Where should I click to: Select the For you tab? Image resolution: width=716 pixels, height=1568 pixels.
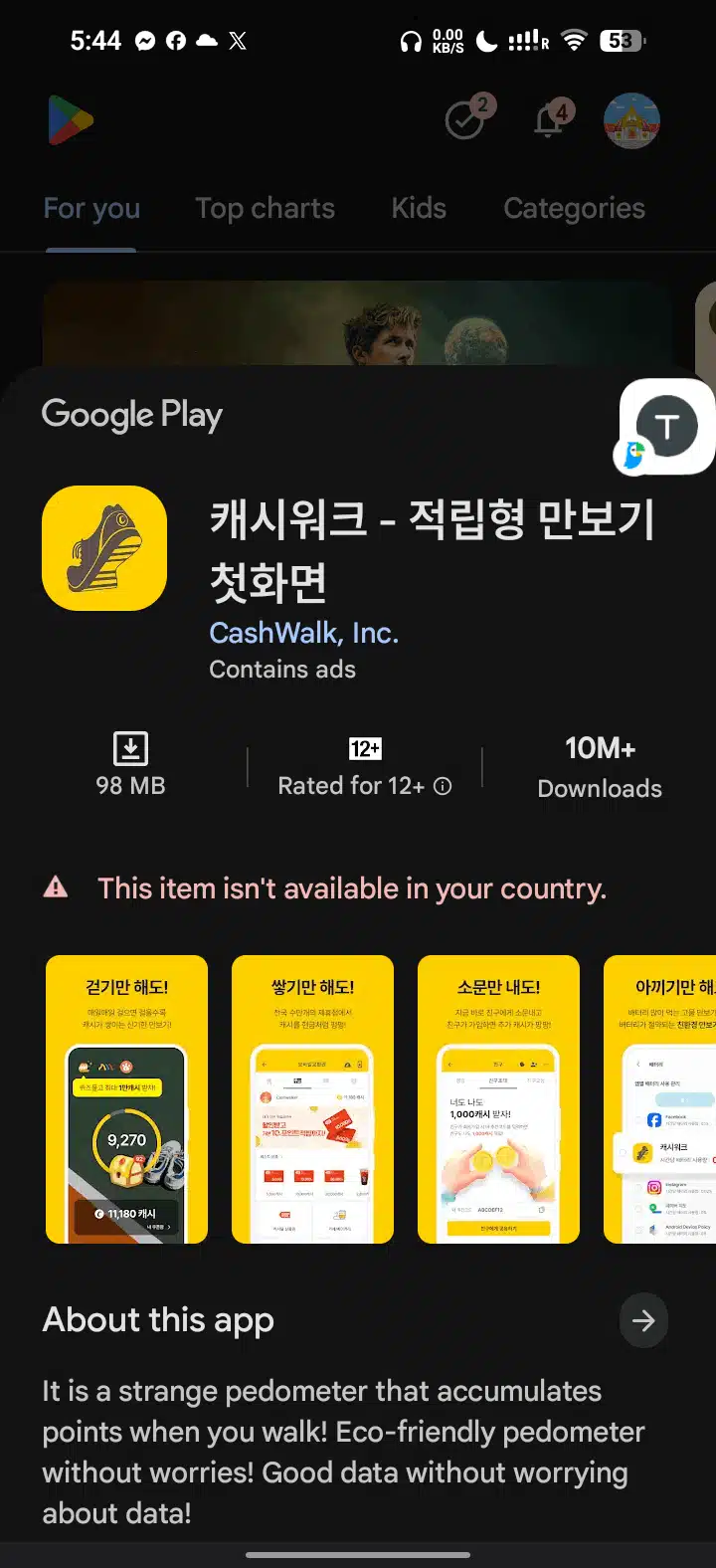point(91,208)
